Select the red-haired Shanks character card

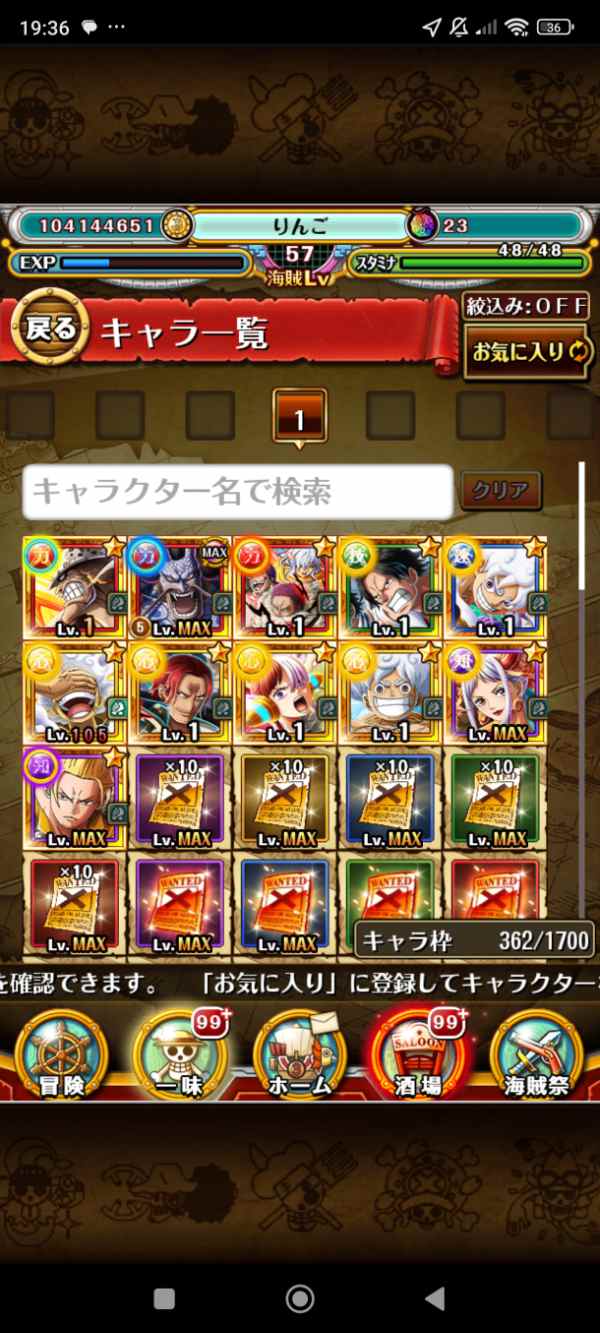pyautogui.click(x=181, y=693)
